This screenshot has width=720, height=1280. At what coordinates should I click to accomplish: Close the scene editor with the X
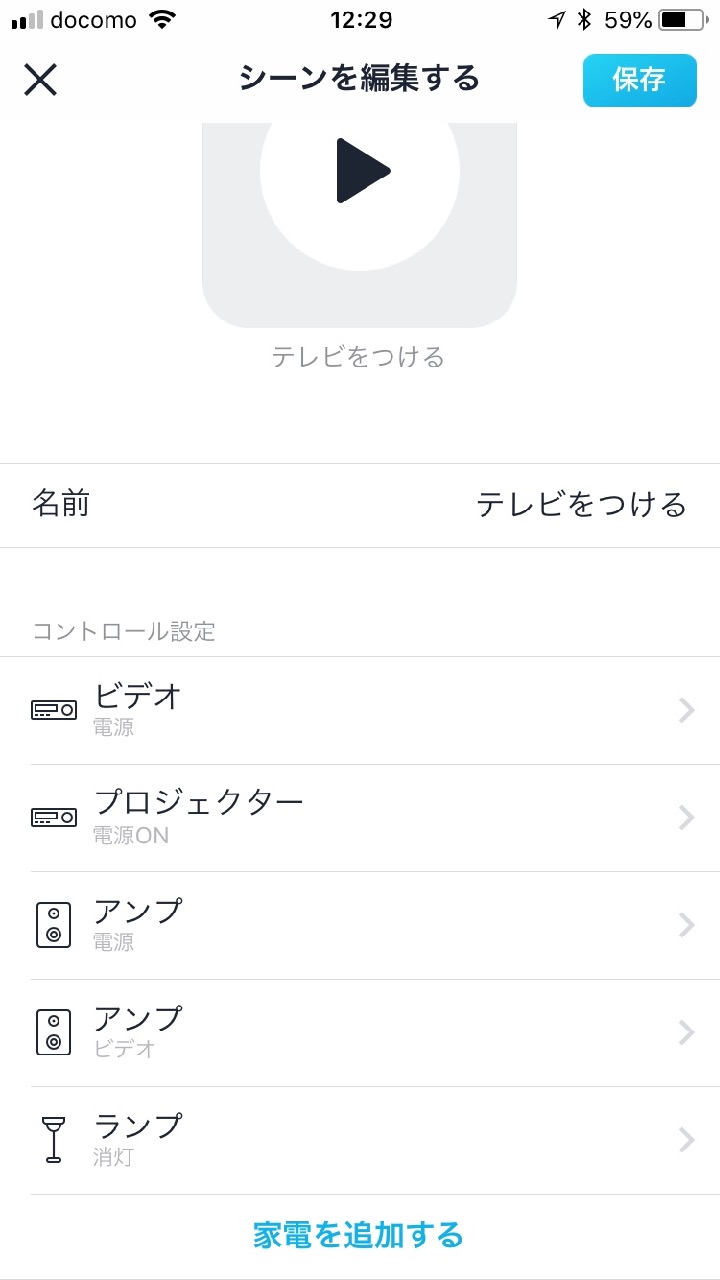point(40,79)
